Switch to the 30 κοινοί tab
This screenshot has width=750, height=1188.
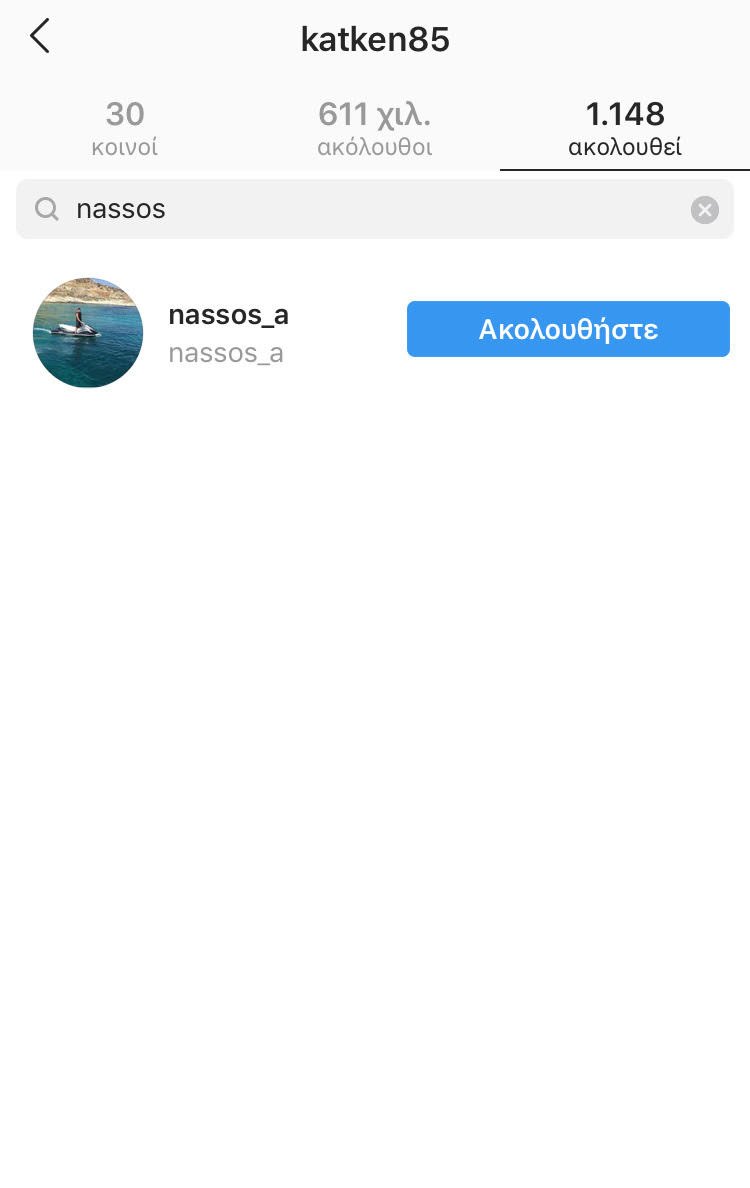pos(125,129)
